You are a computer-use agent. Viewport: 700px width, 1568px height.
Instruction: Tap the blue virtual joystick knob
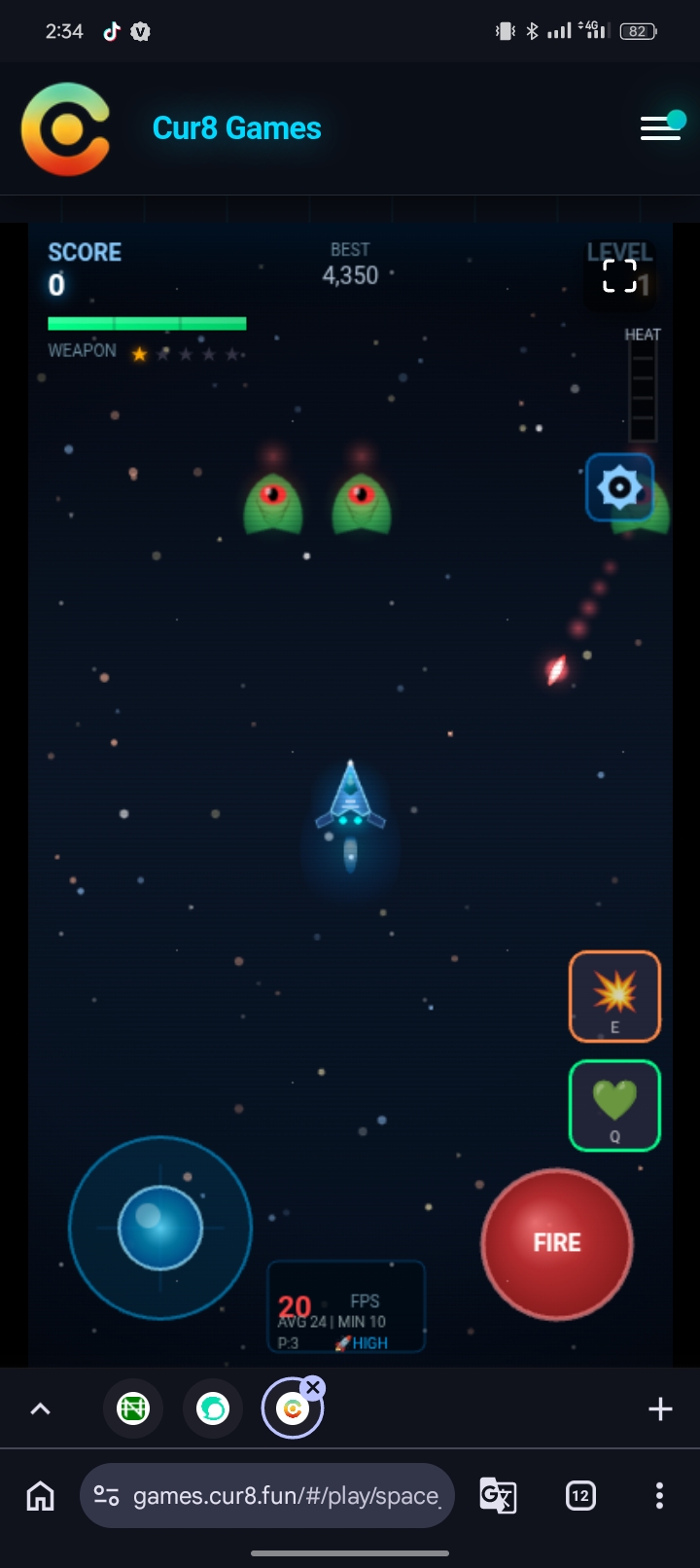pos(160,1228)
